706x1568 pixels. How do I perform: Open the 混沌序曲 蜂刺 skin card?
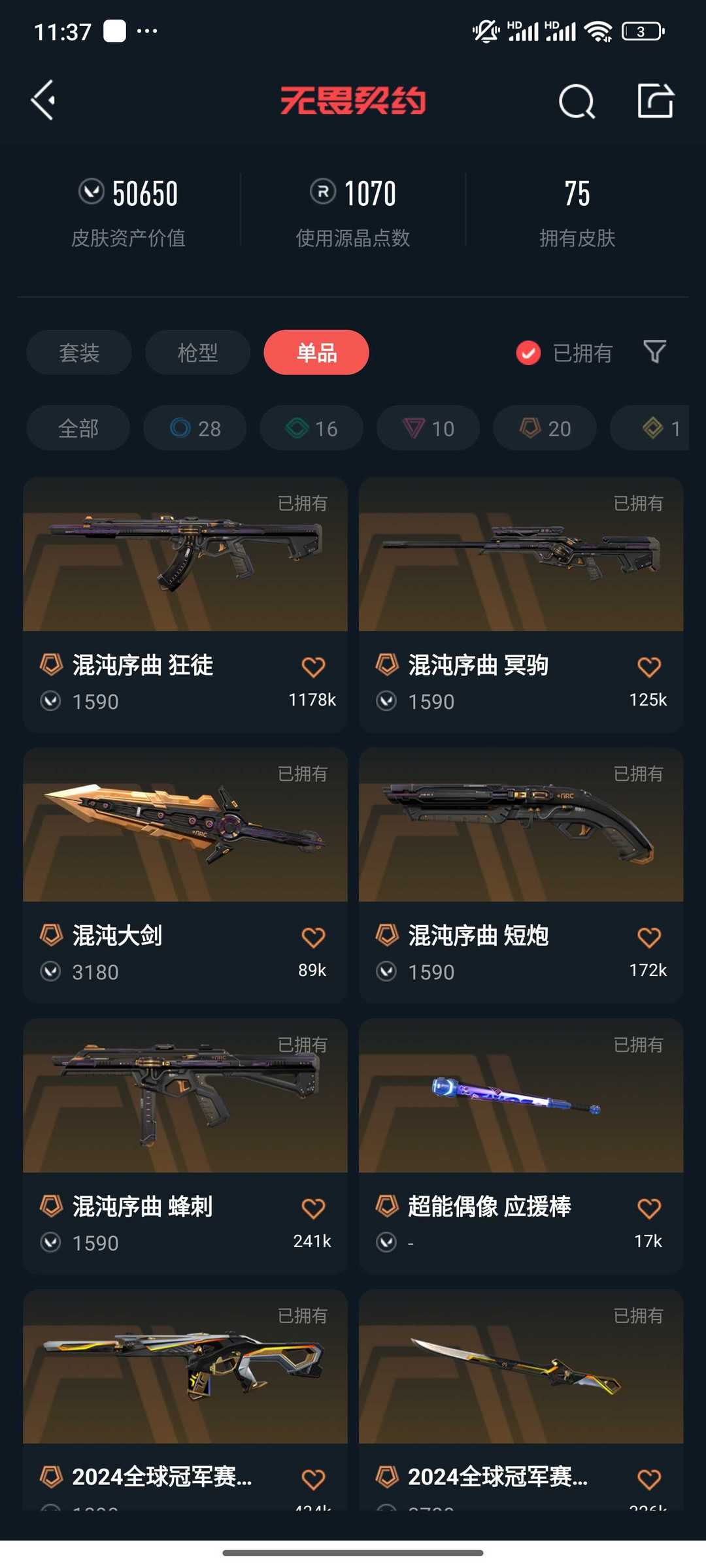(x=185, y=1145)
